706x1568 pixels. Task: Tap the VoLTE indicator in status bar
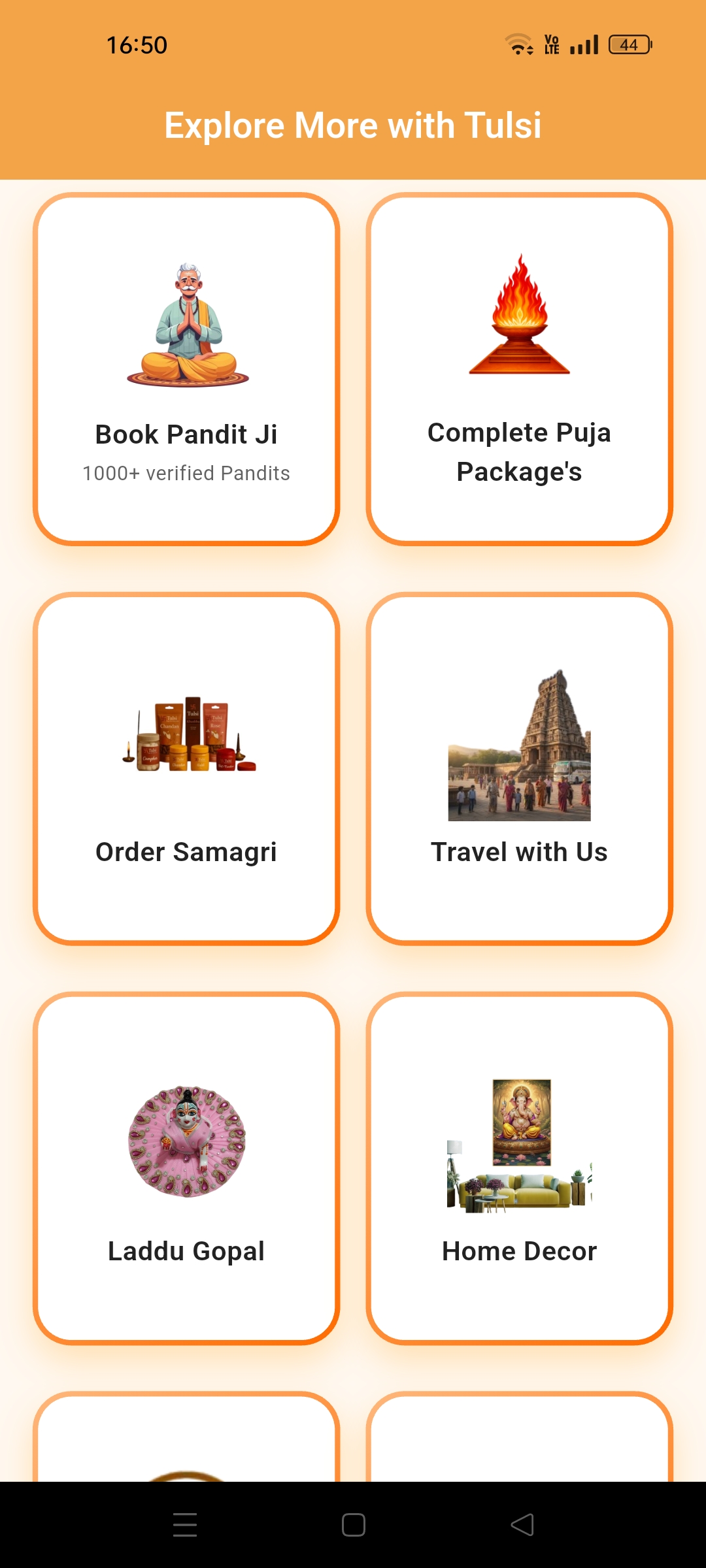(551, 44)
